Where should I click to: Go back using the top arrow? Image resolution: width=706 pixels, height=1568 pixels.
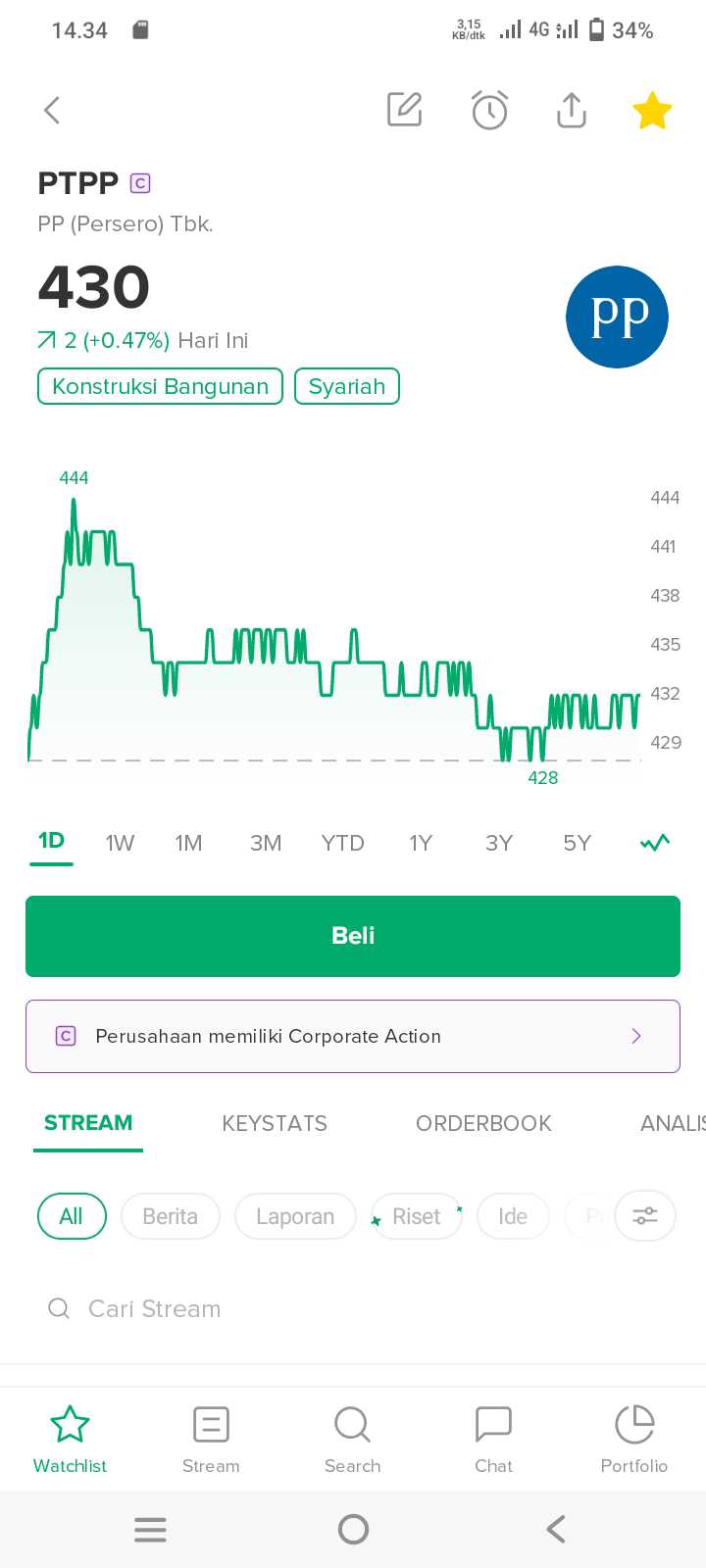click(53, 110)
